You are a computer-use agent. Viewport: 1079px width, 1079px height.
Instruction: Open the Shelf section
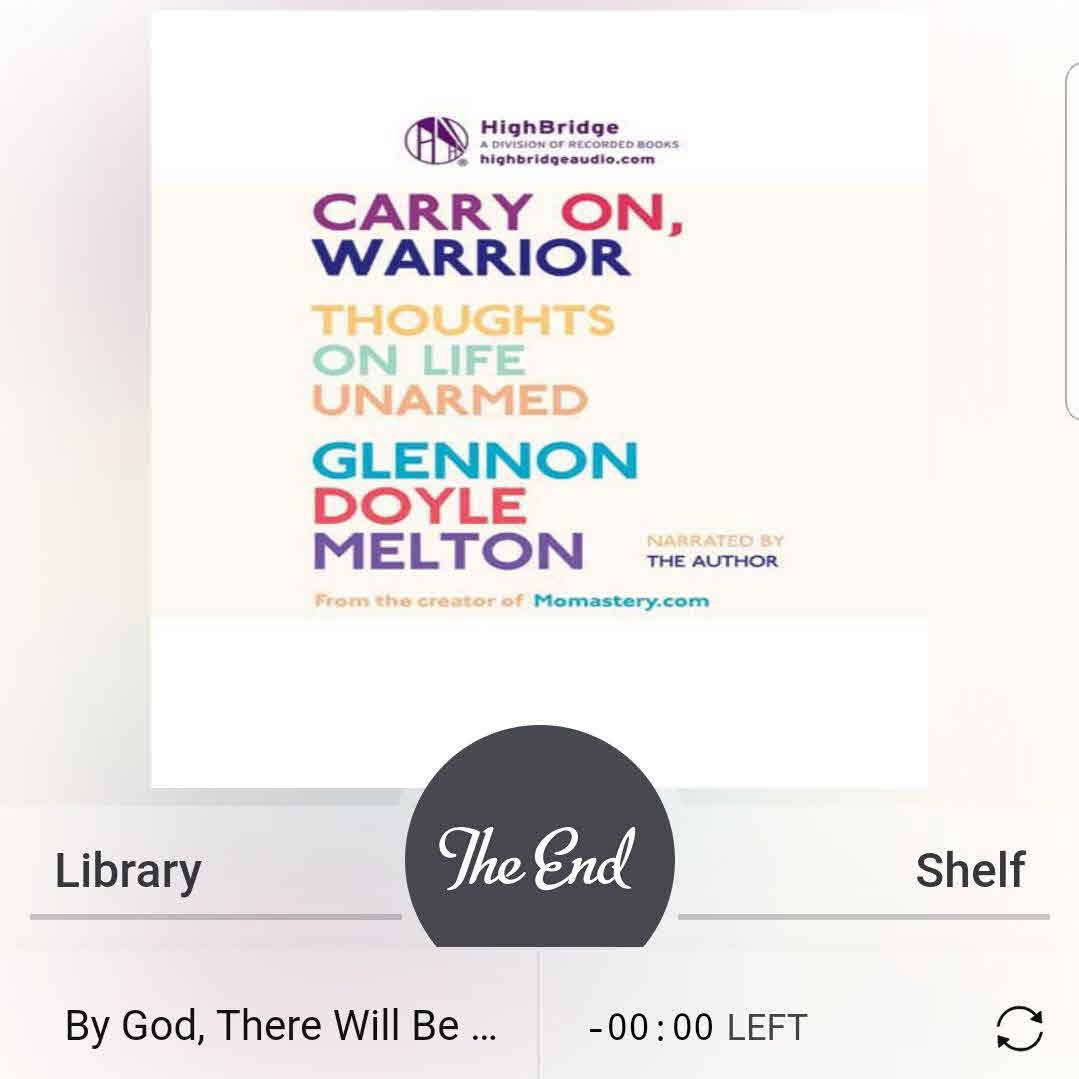coord(969,870)
